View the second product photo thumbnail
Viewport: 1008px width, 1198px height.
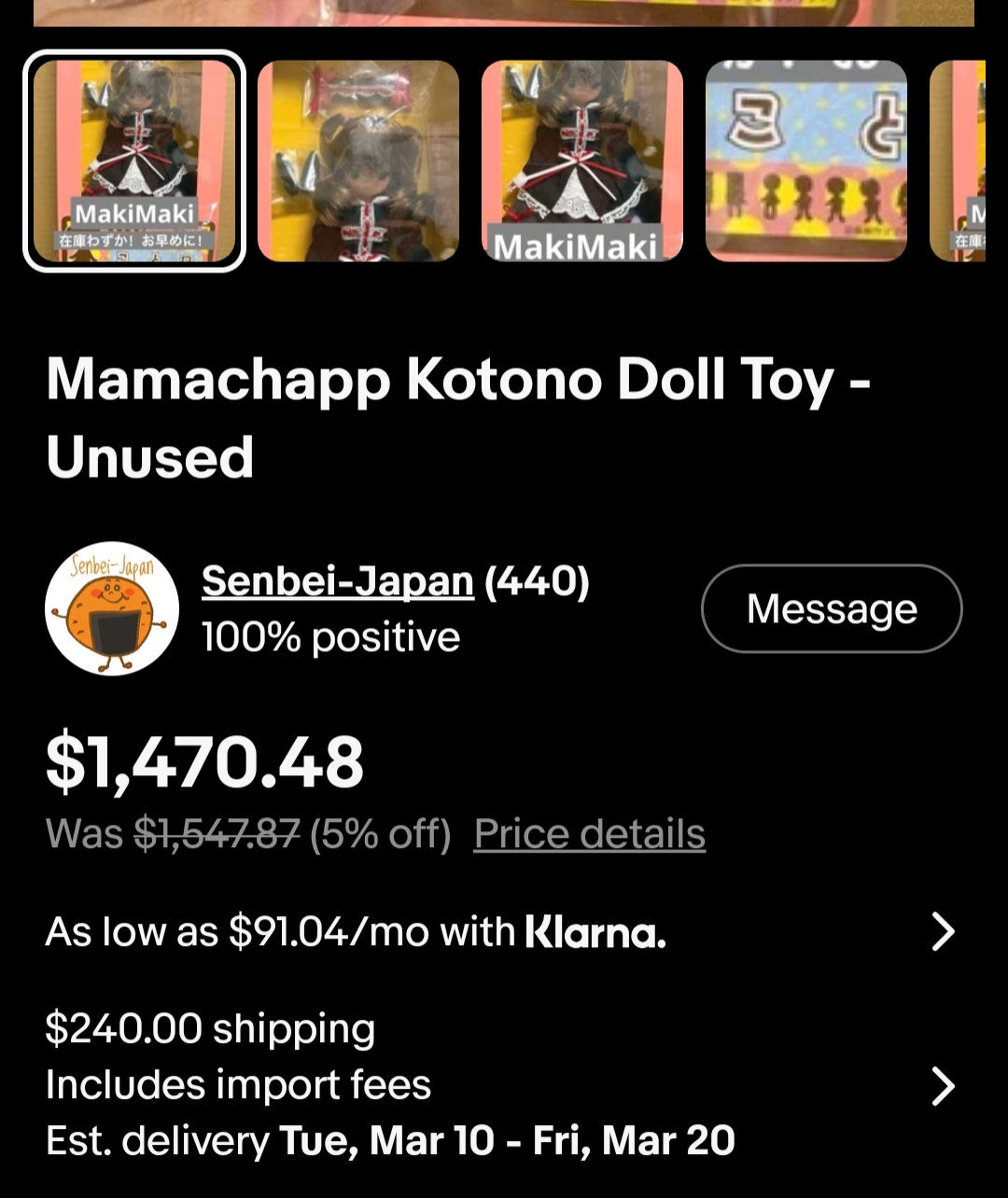pos(358,160)
